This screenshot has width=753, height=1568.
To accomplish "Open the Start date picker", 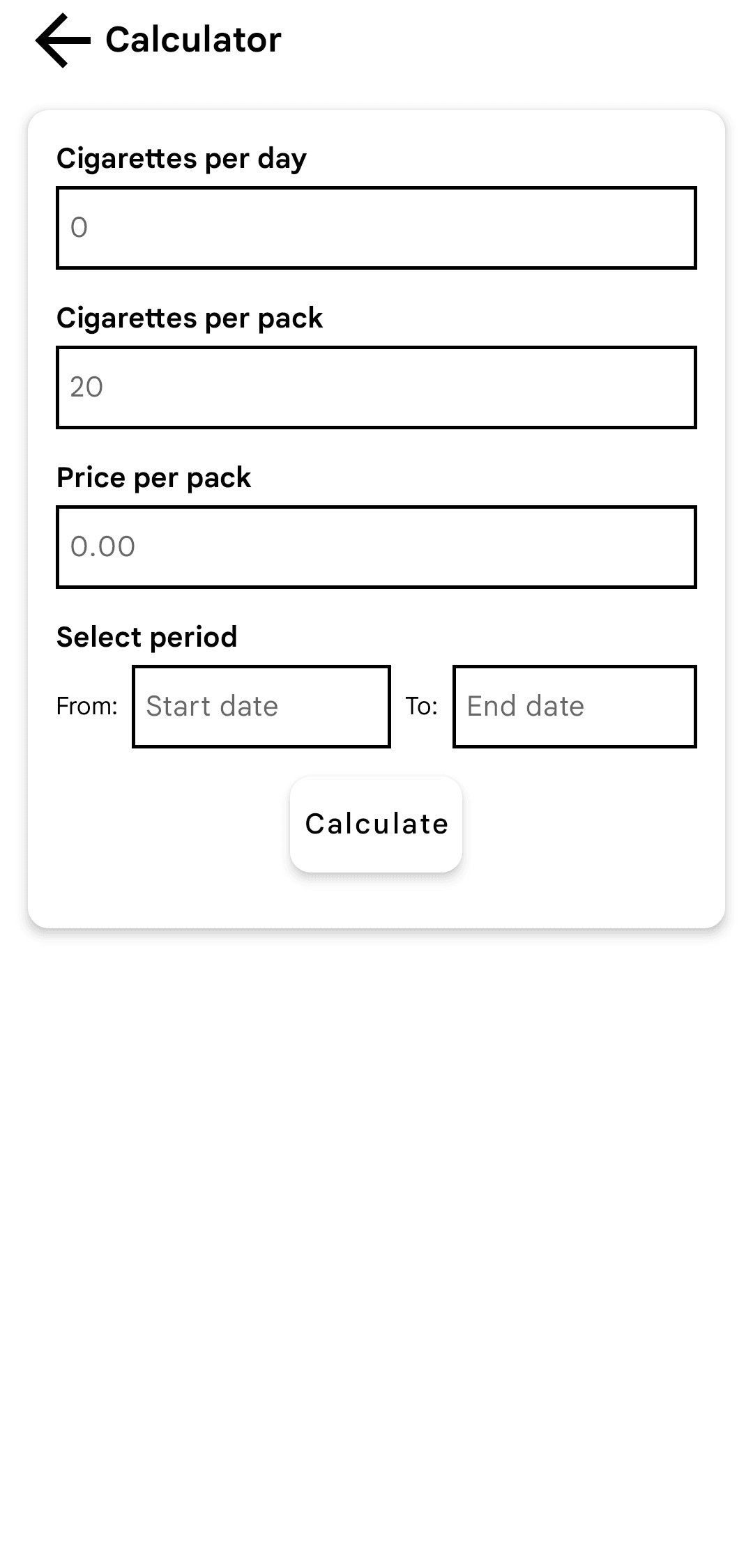I will (260, 706).
